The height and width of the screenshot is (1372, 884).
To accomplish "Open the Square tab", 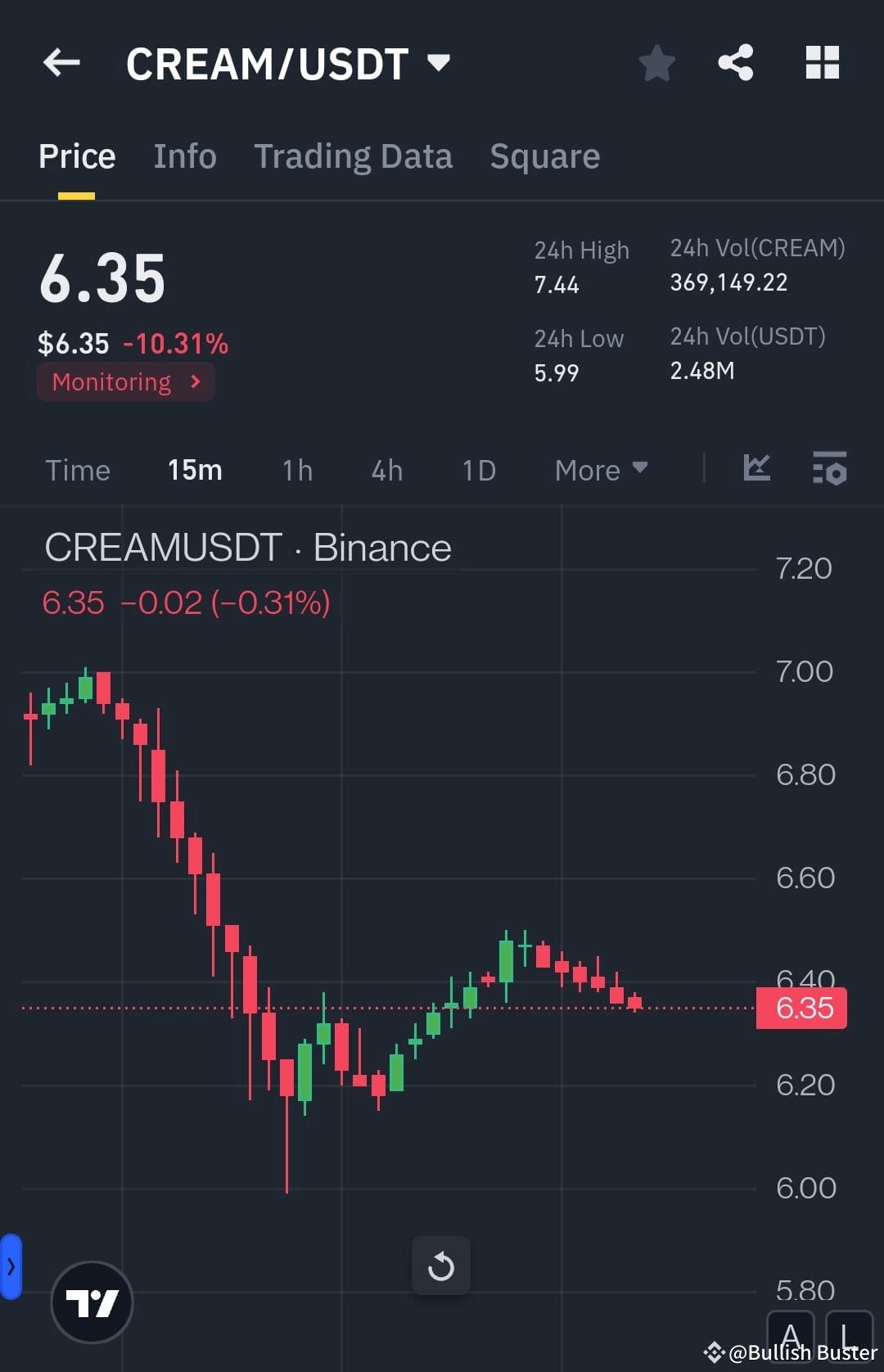I will [x=544, y=156].
